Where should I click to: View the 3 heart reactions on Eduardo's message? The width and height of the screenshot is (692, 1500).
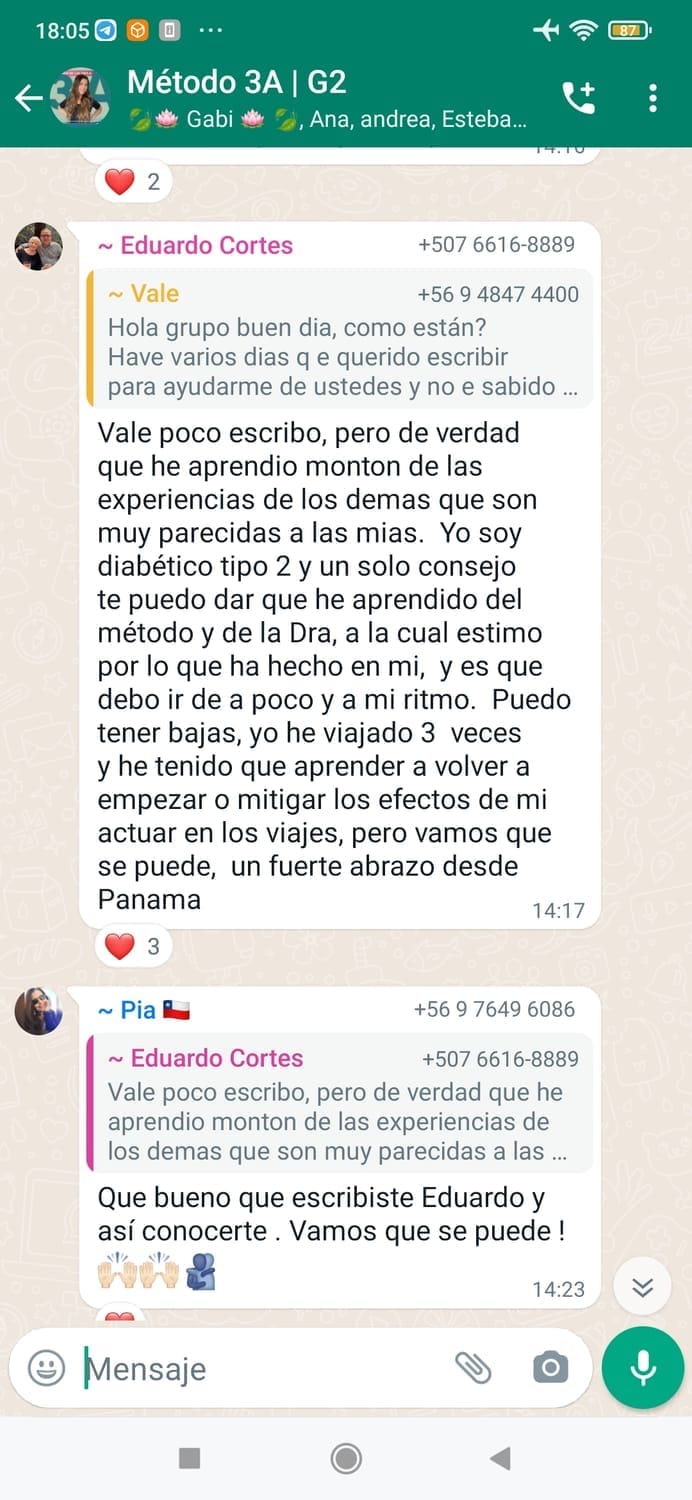click(134, 946)
